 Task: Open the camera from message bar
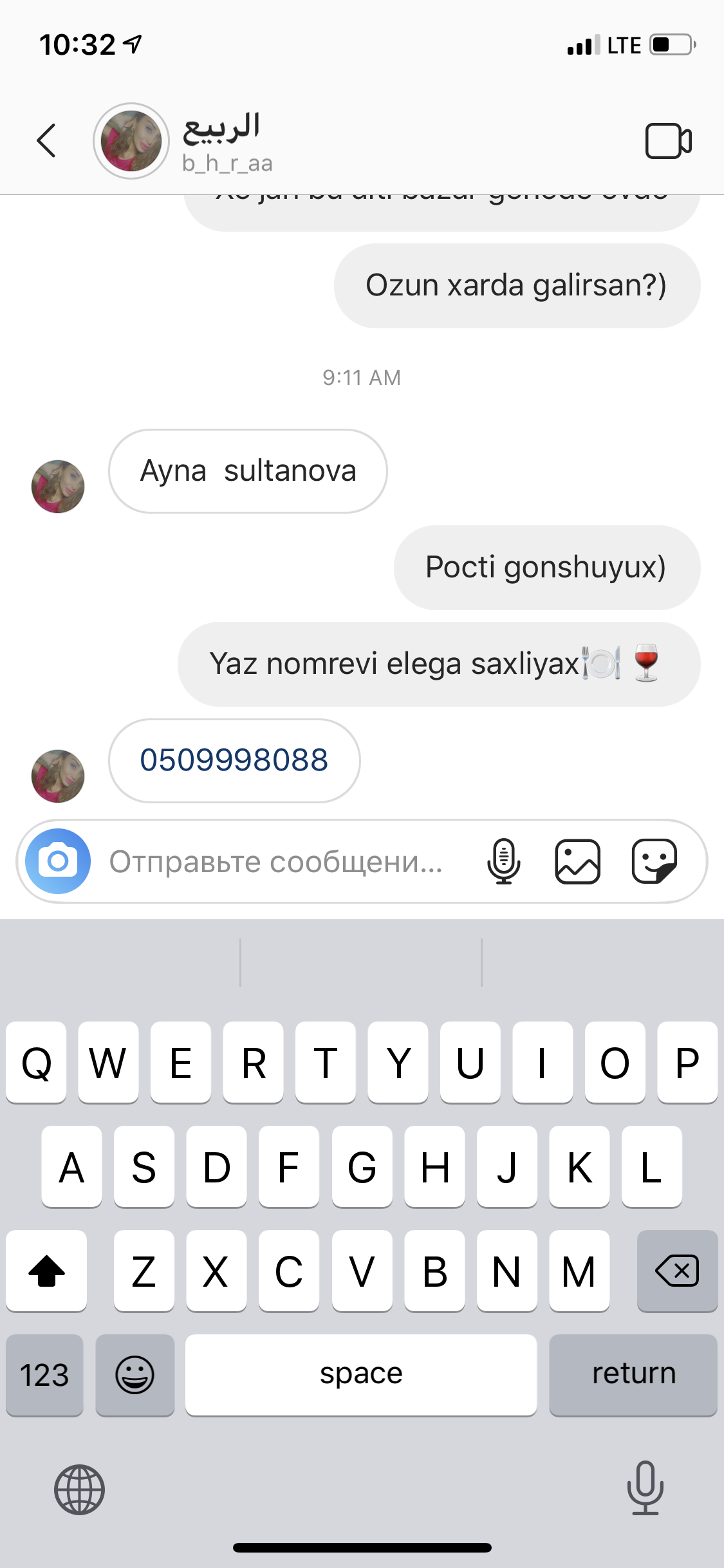pos(58,861)
